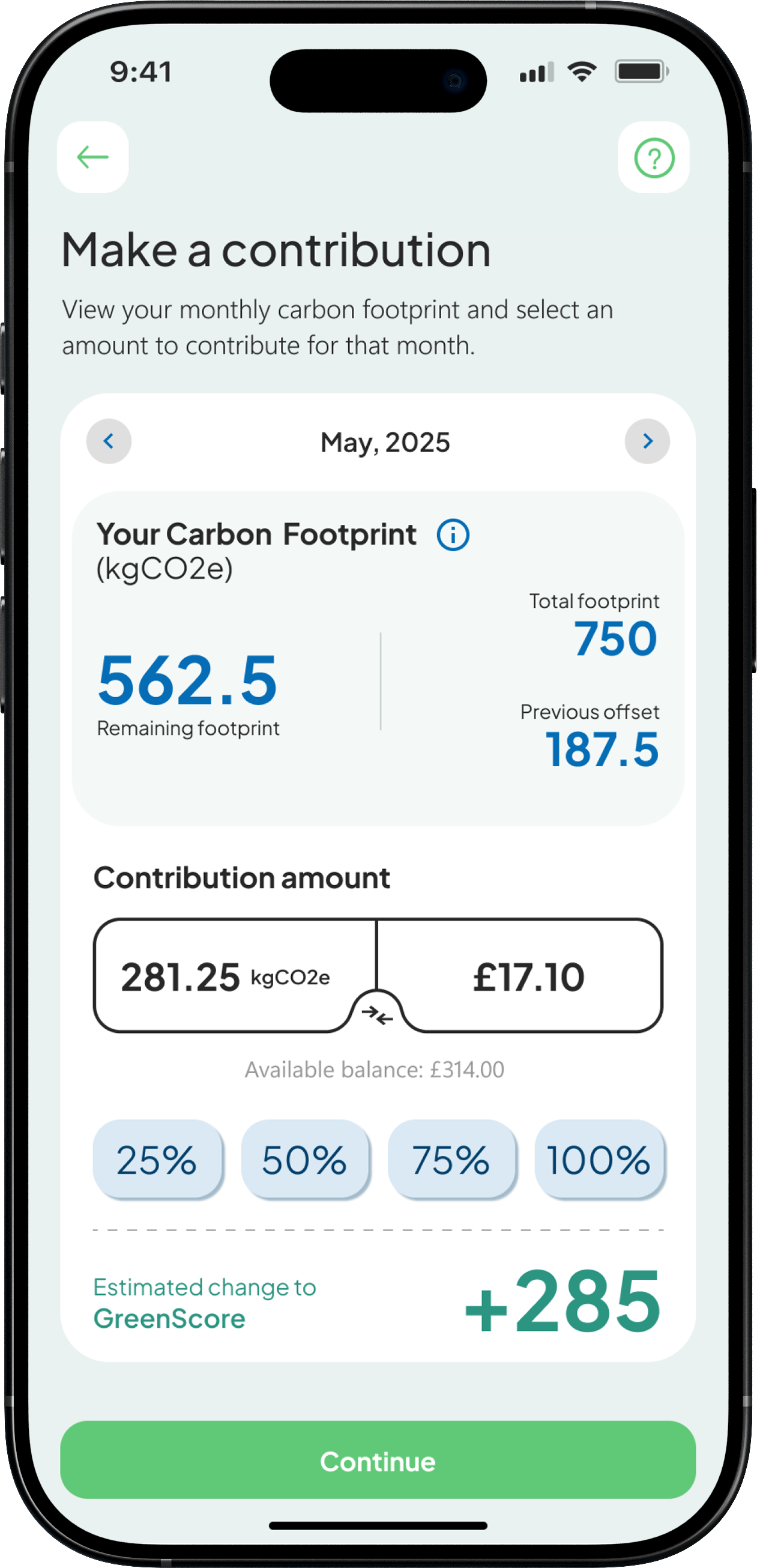757x1568 pixels.
Task: Set contribution to 100%
Action: (x=599, y=1160)
